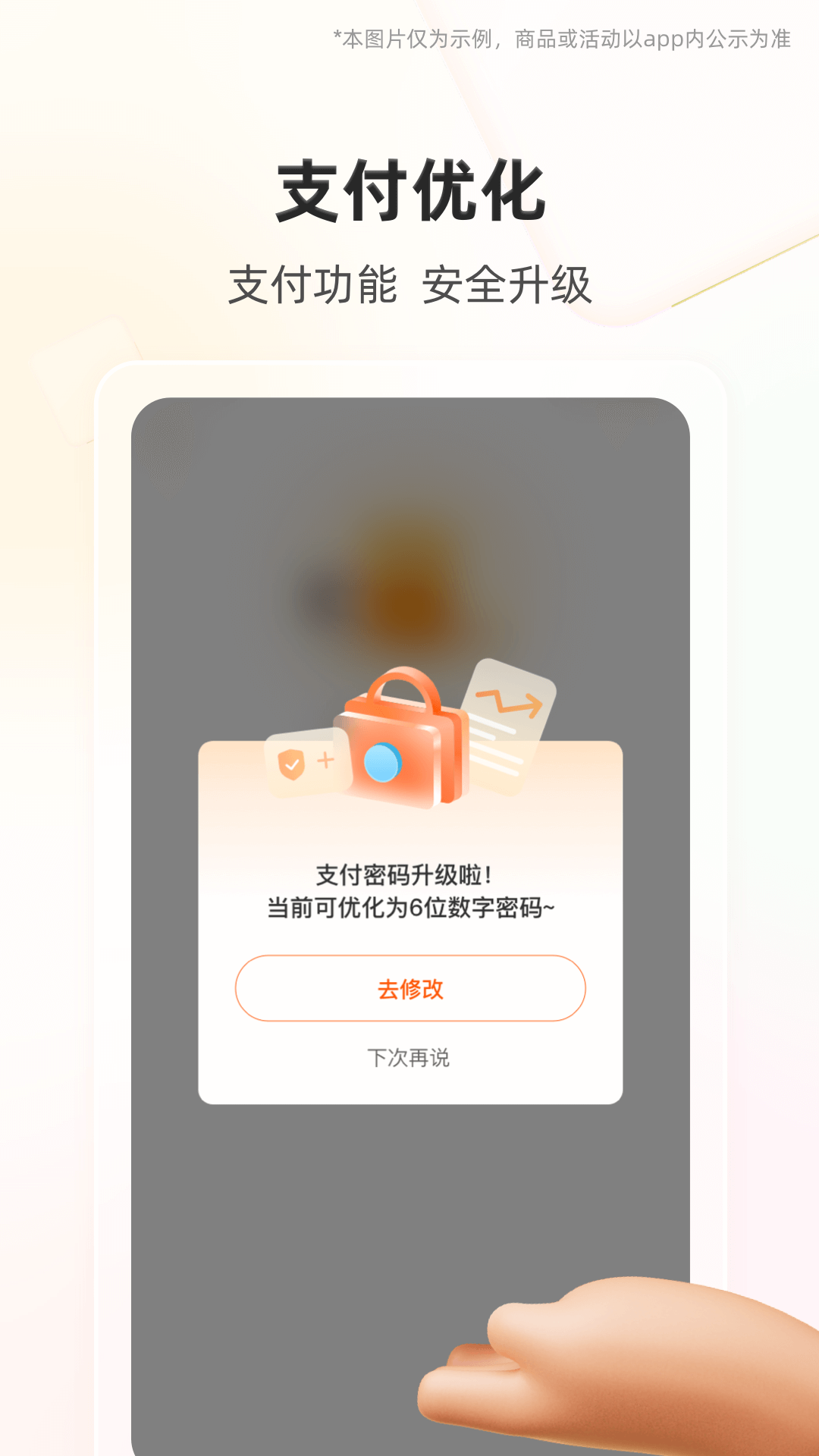Viewport: 819px width, 1456px height.
Task: Enable the payment password upgrade option
Action: pyautogui.click(x=409, y=987)
